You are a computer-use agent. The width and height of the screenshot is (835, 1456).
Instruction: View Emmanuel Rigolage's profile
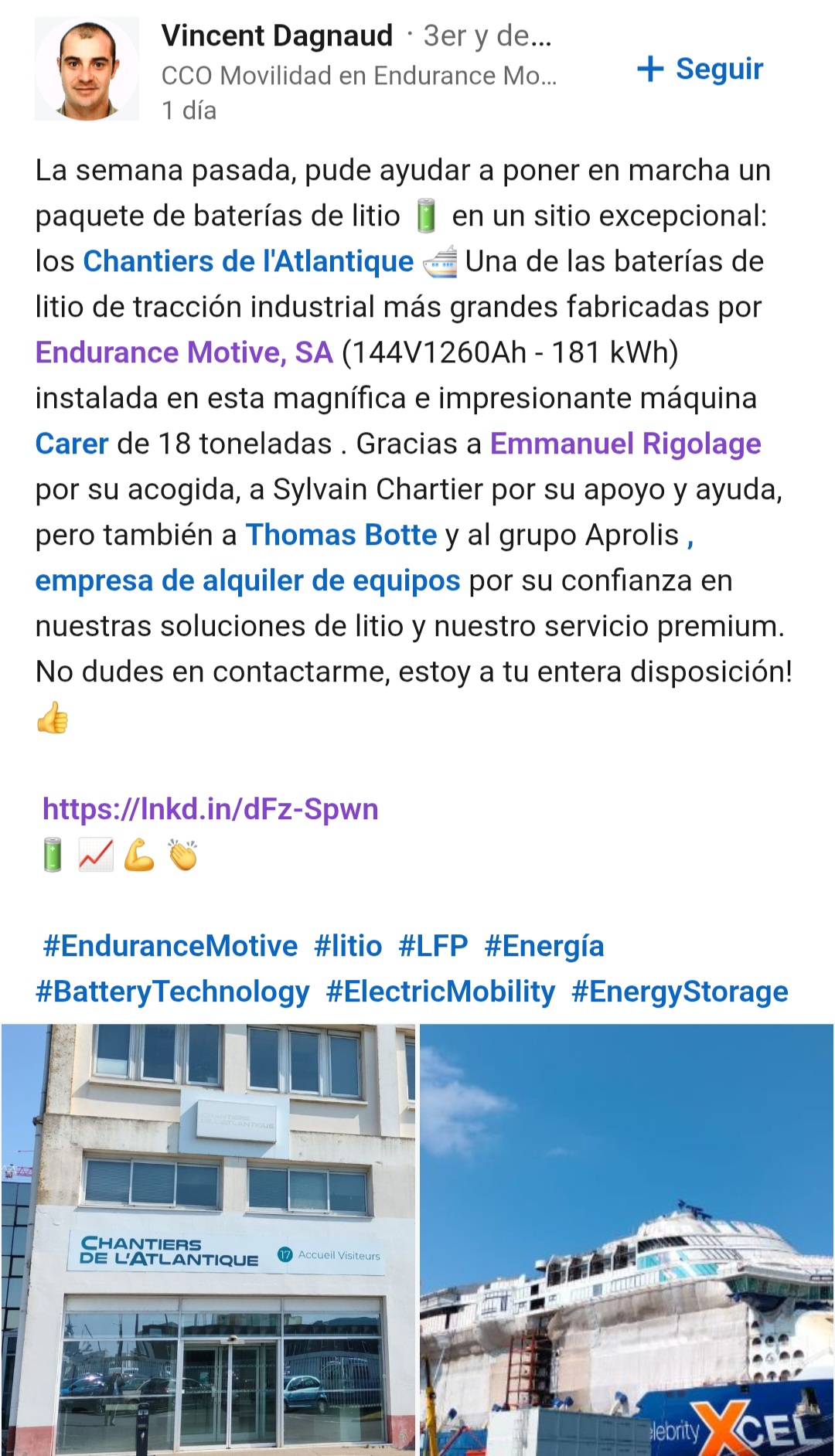pos(625,444)
